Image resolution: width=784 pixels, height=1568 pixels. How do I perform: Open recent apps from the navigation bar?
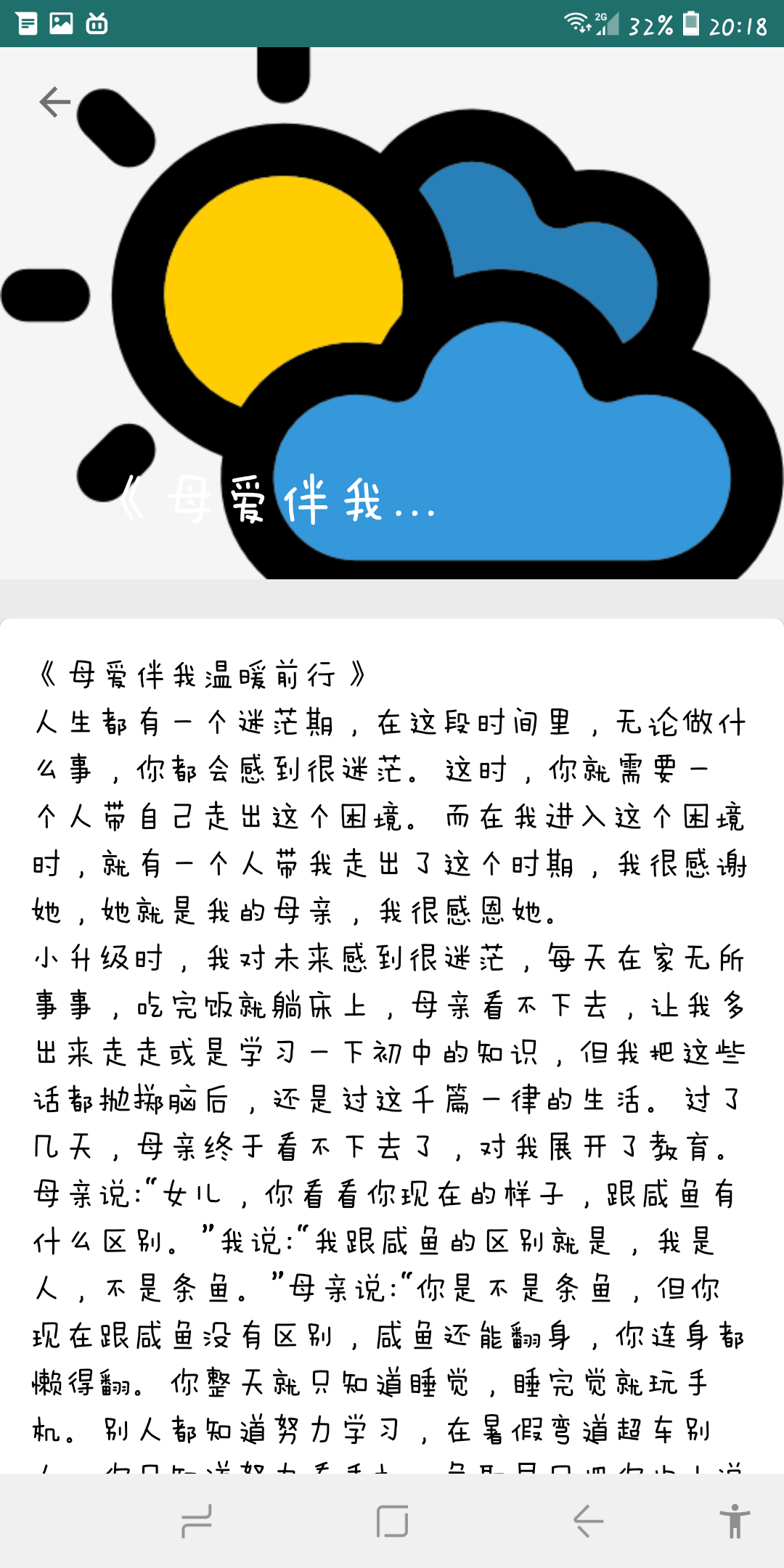(x=196, y=1521)
